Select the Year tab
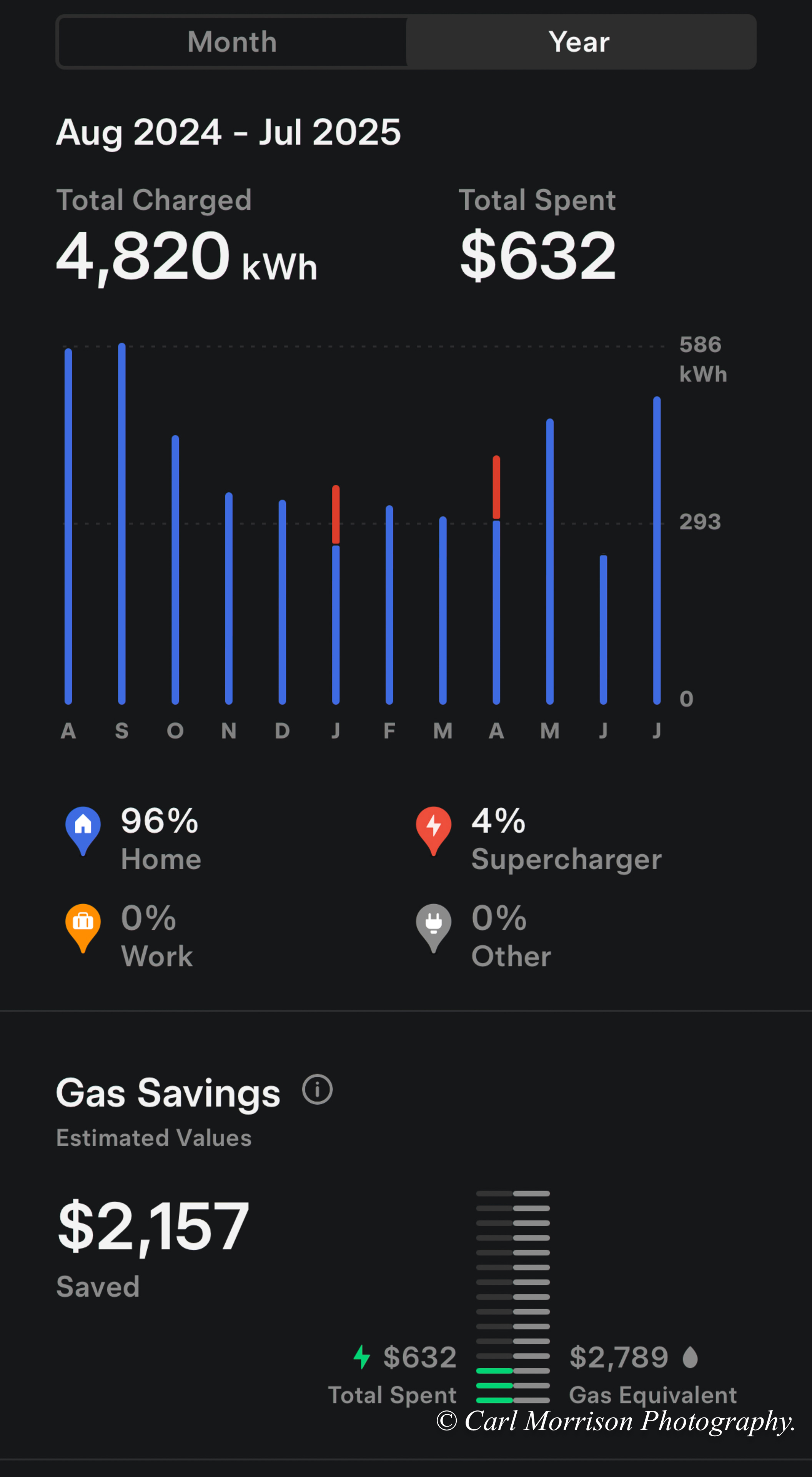This screenshot has width=812, height=1477. [580, 42]
